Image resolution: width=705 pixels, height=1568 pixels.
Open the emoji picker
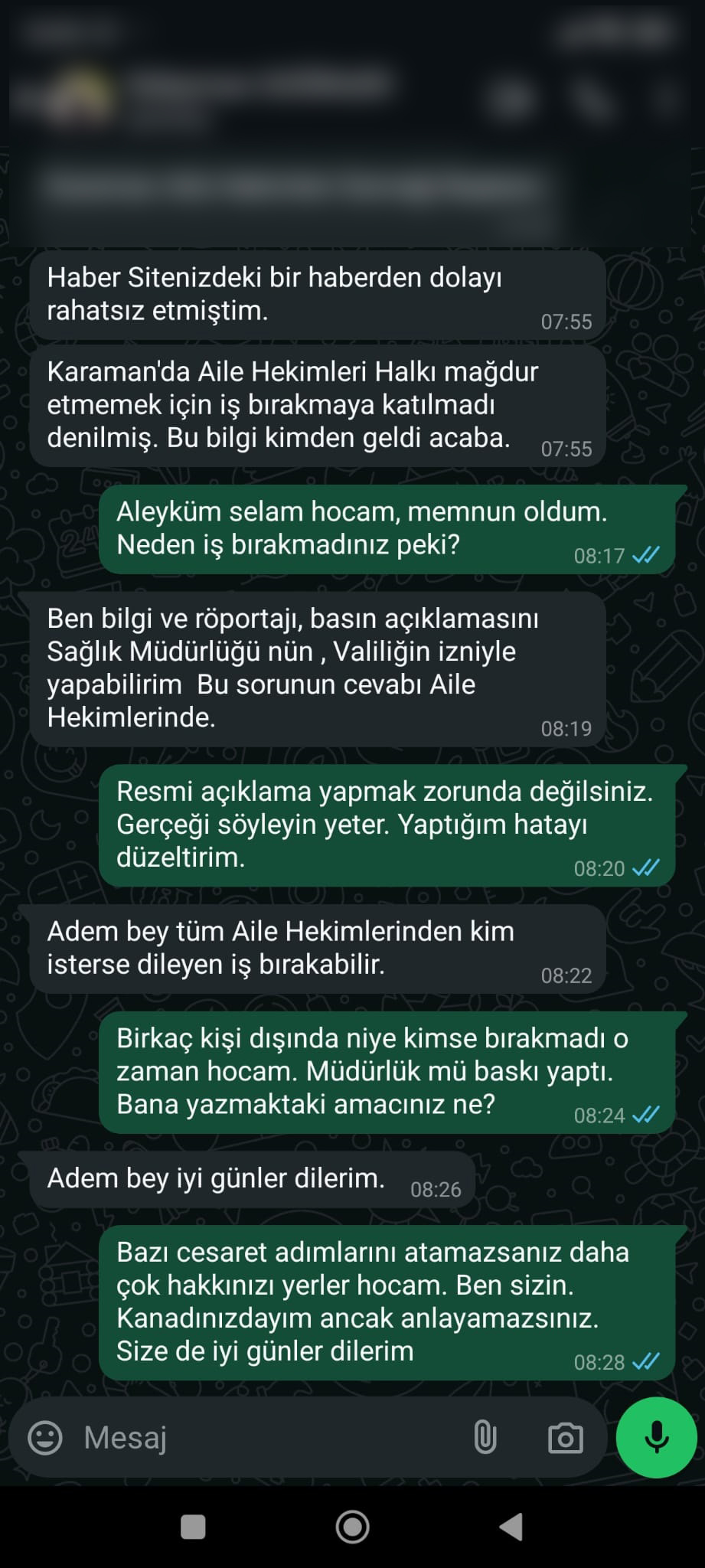45,1438
